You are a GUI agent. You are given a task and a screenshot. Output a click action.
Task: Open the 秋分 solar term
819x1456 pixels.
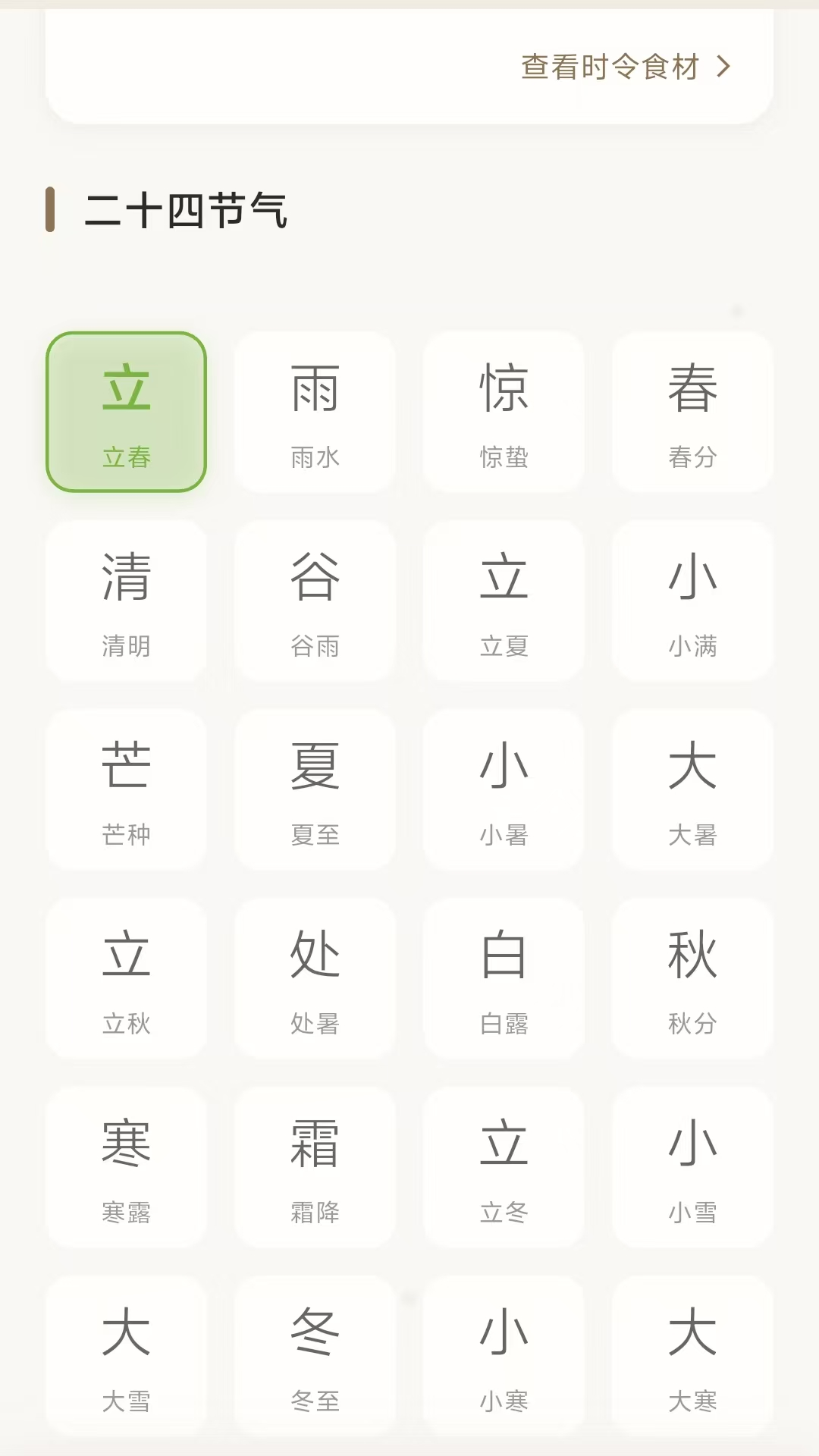692,979
